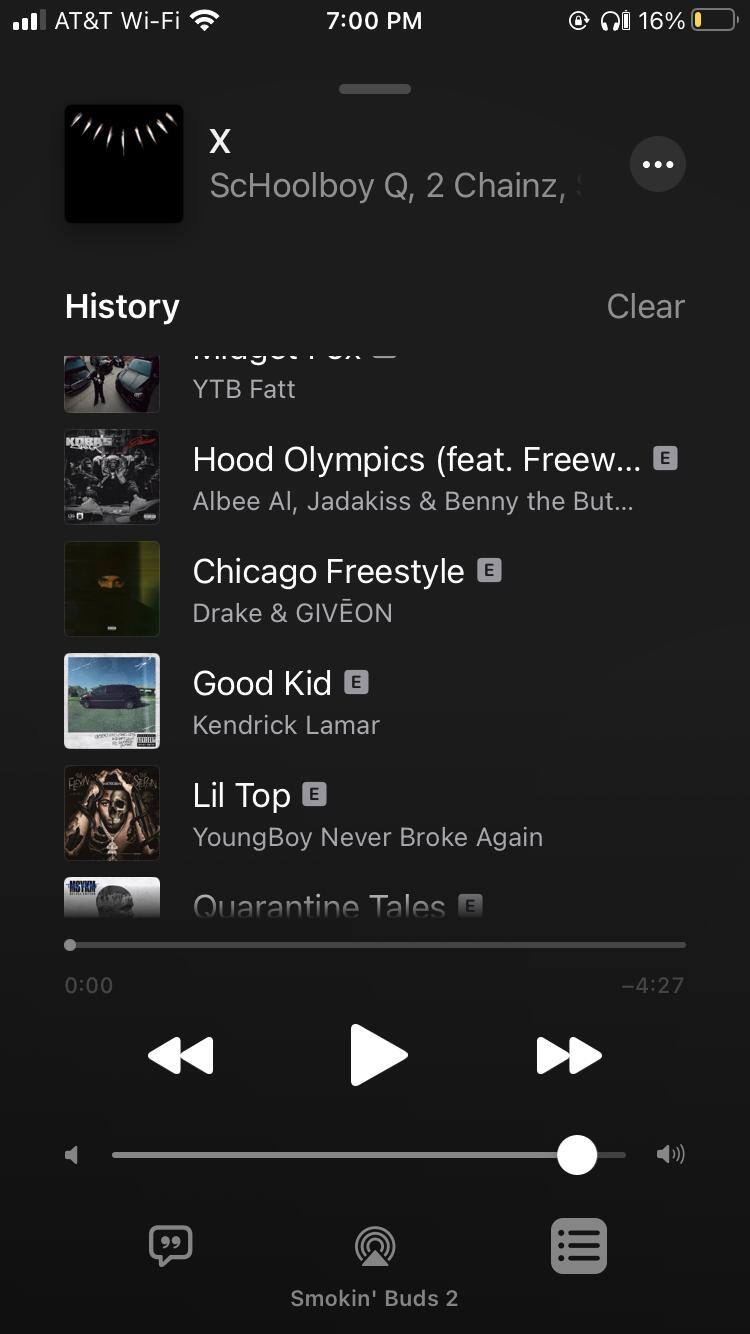750x1334 pixels.
Task: Skip back to the previous track
Action: (181, 1055)
